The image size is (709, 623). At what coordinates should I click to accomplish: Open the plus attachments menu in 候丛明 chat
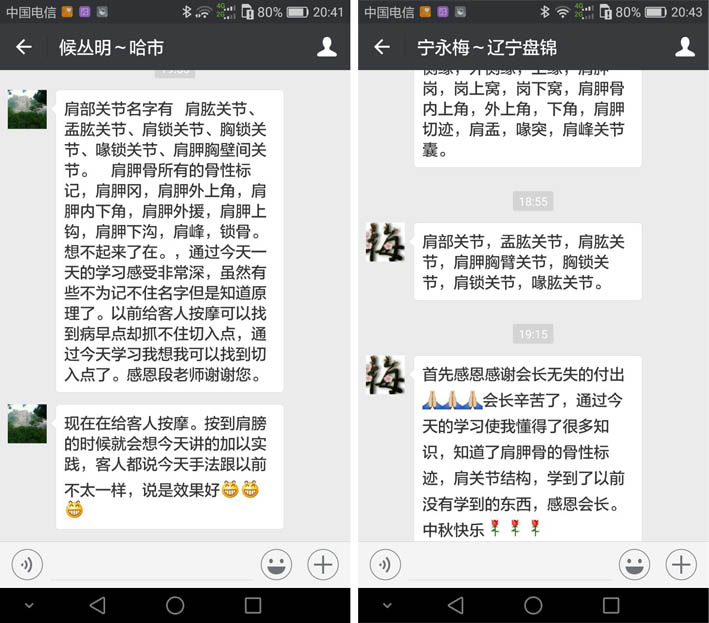[x=323, y=565]
